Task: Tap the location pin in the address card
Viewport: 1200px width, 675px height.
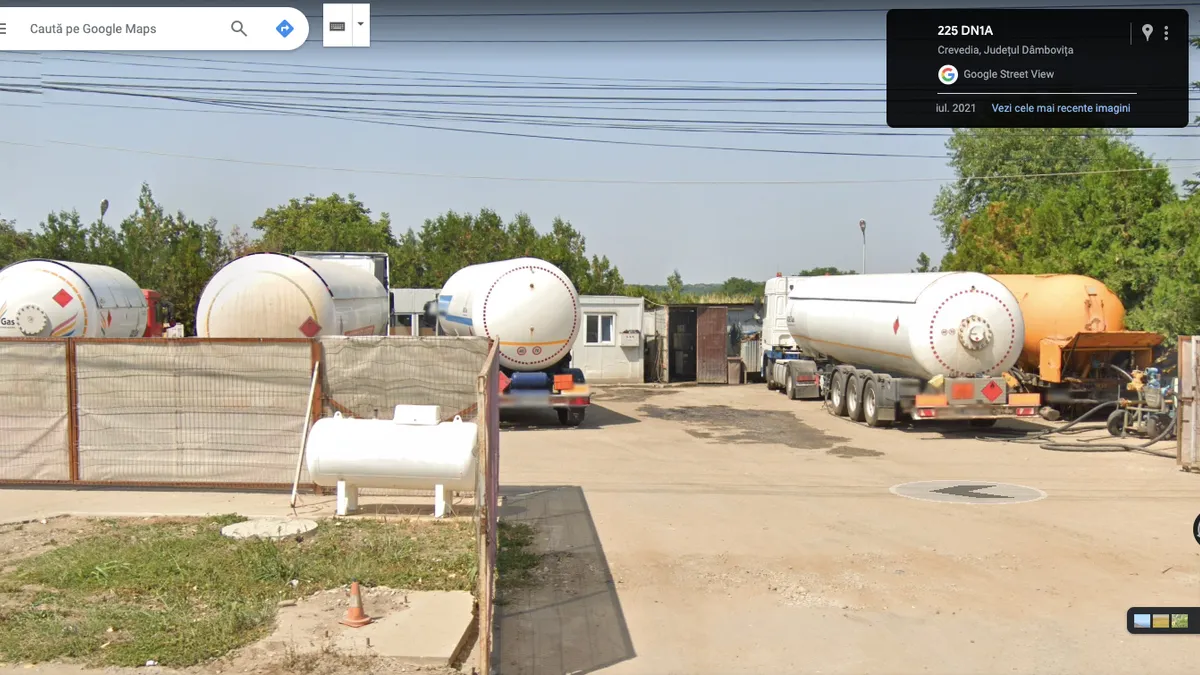Action: tap(1147, 33)
